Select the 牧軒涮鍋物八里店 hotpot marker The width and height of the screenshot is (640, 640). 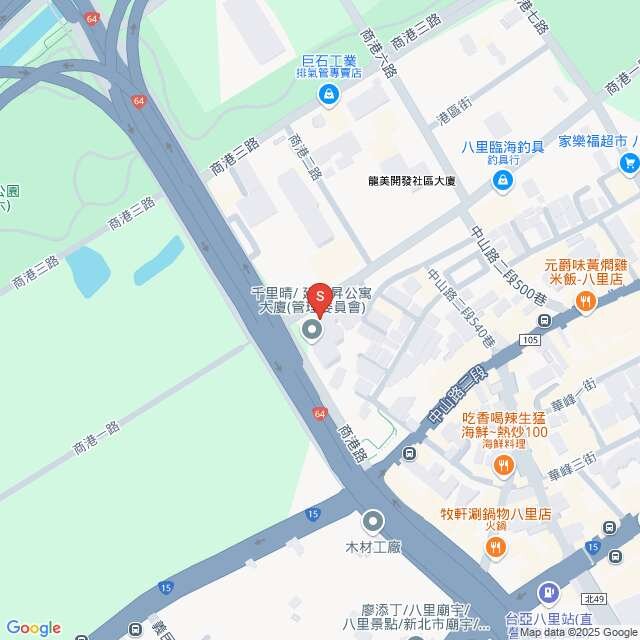496,547
